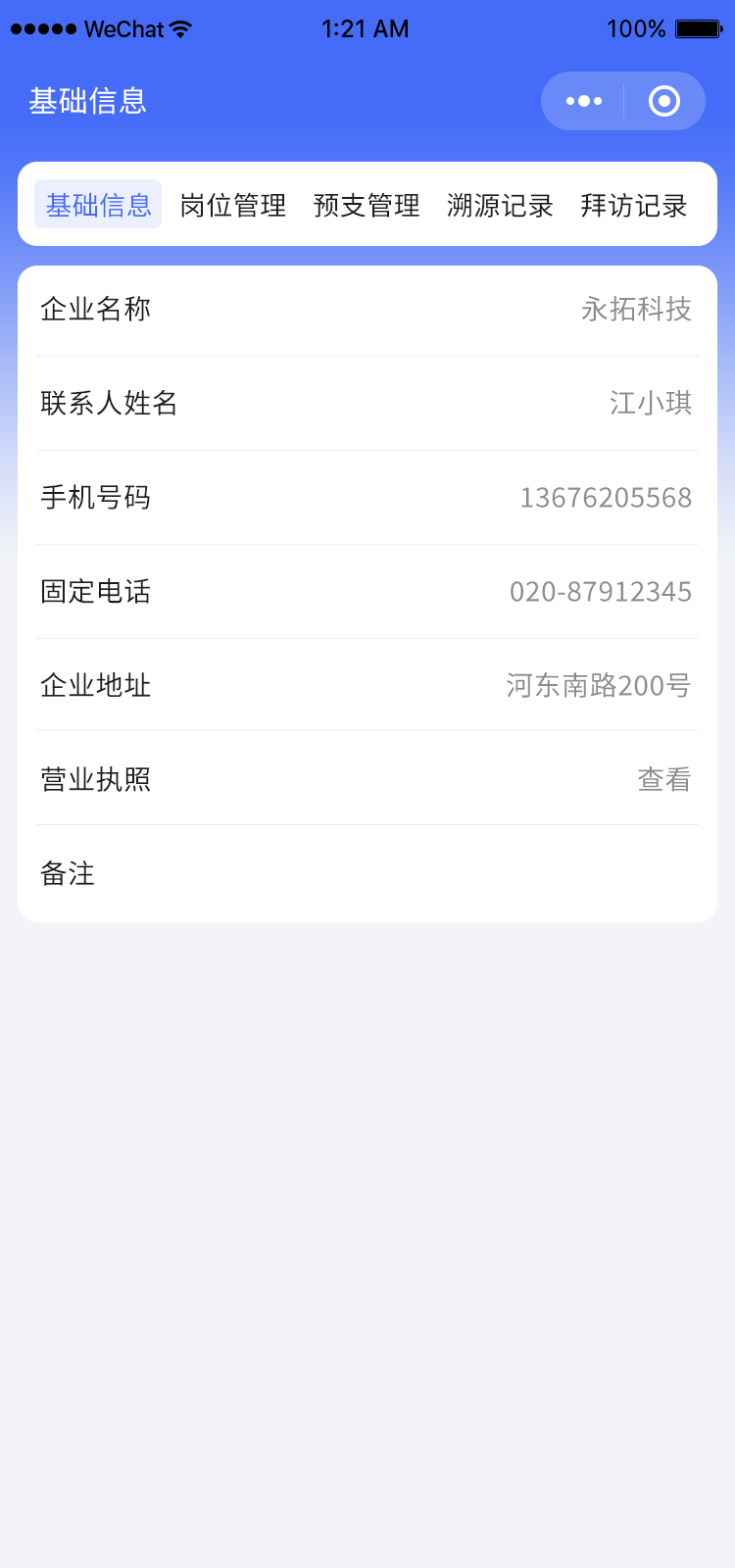The image size is (735, 1568).
Task: Switch to the 岗位管理 tab
Action: coord(233,205)
